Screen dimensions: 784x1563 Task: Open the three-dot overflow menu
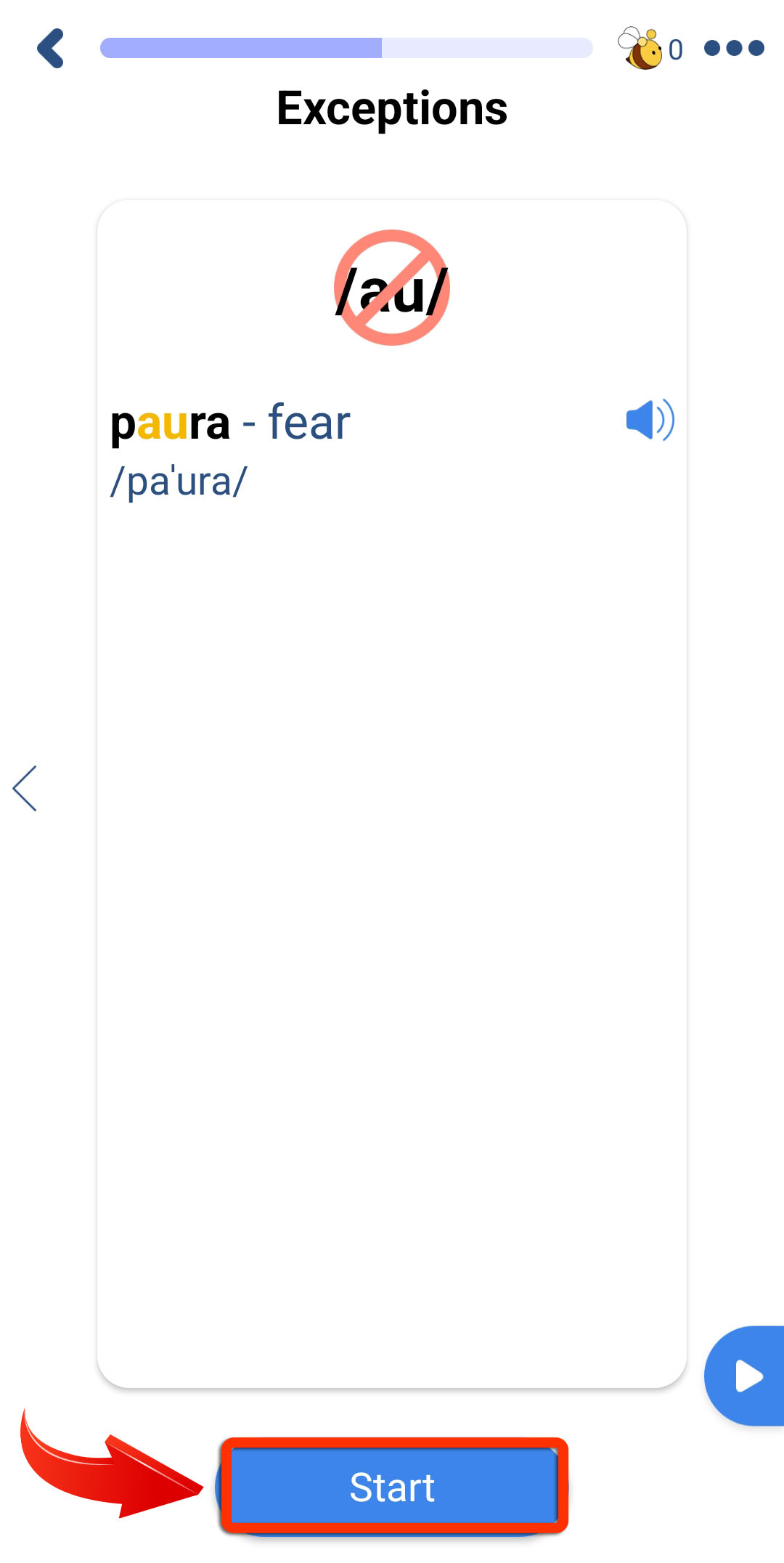734,49
